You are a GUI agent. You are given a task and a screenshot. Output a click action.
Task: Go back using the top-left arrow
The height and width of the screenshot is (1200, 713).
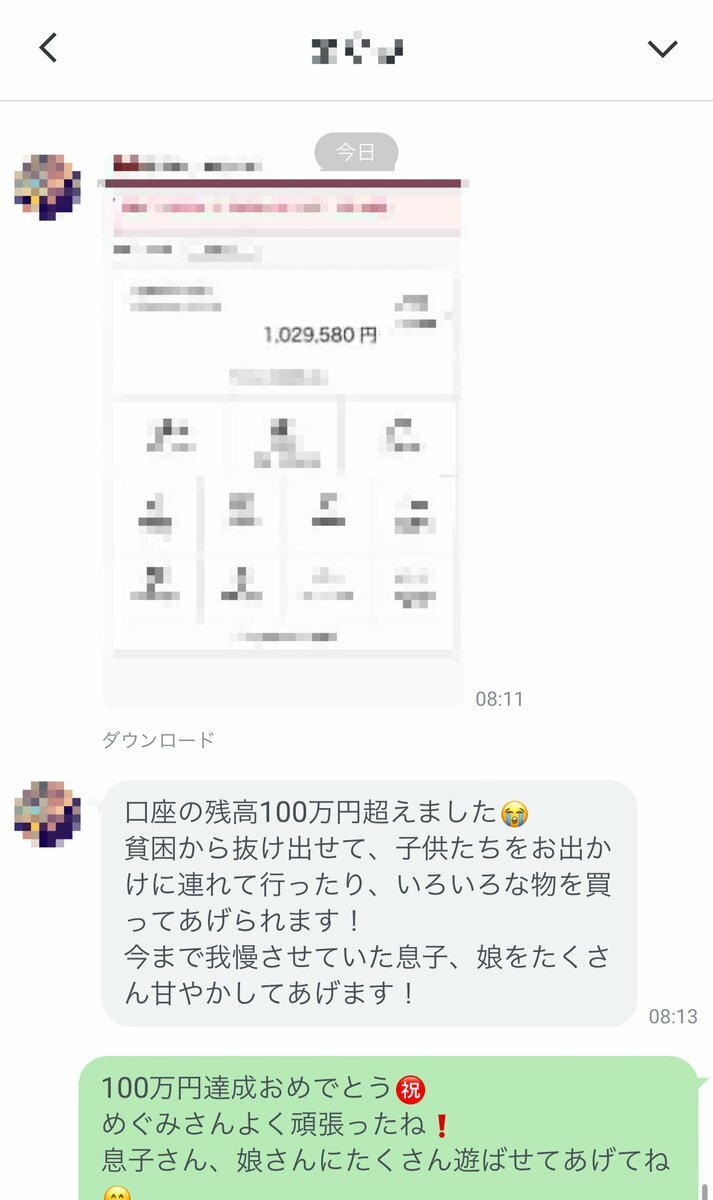point(48,48)
